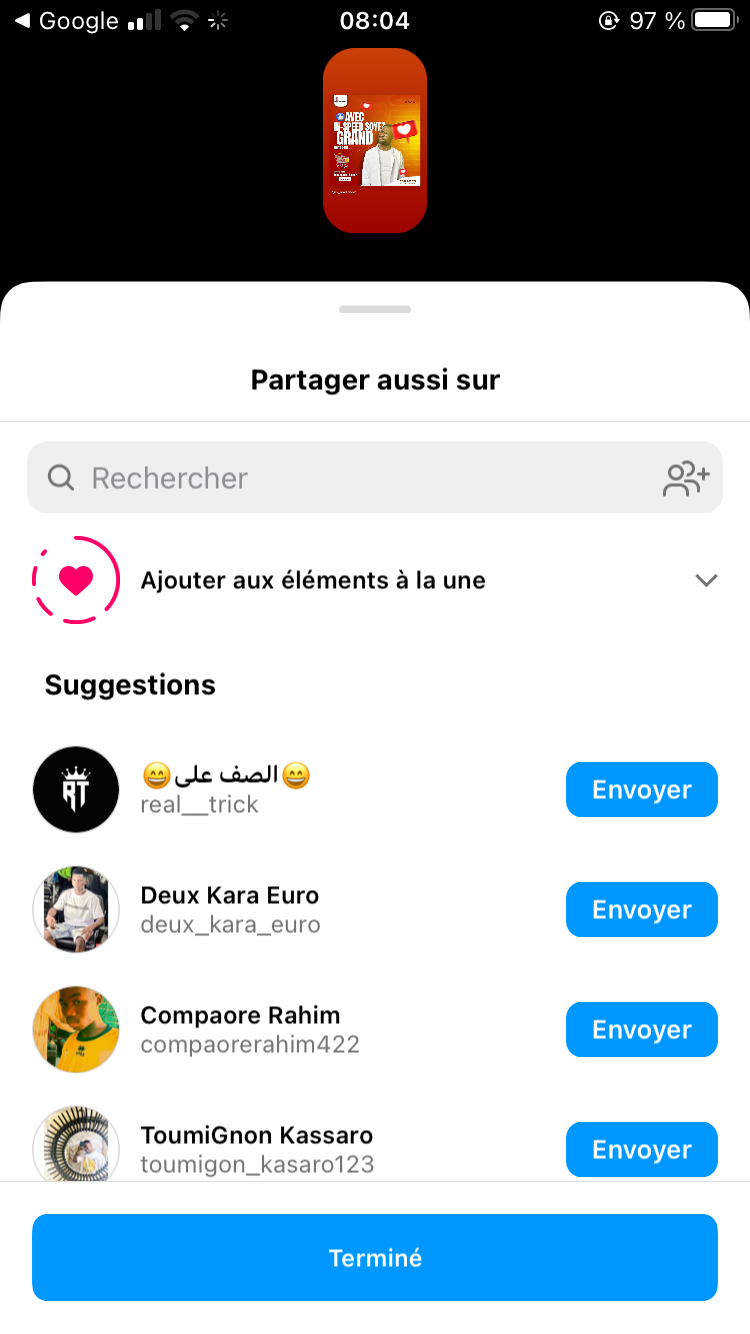Expand Ajouter aux éléments à la une
The image size is (750, 1334).
[x=706, y=580]
